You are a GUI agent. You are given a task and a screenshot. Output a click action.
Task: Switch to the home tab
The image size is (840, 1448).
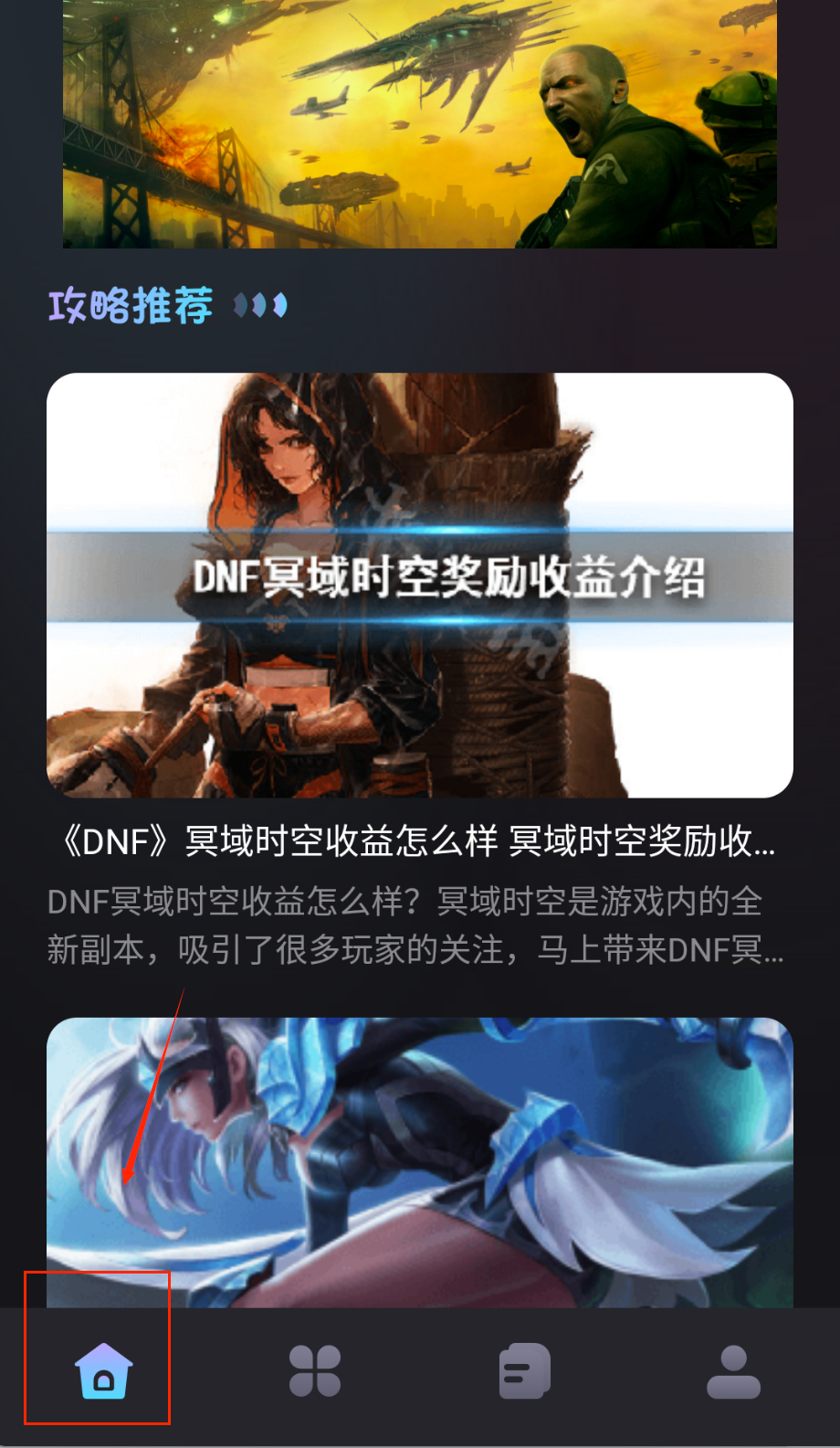(x=103, y=1370)
